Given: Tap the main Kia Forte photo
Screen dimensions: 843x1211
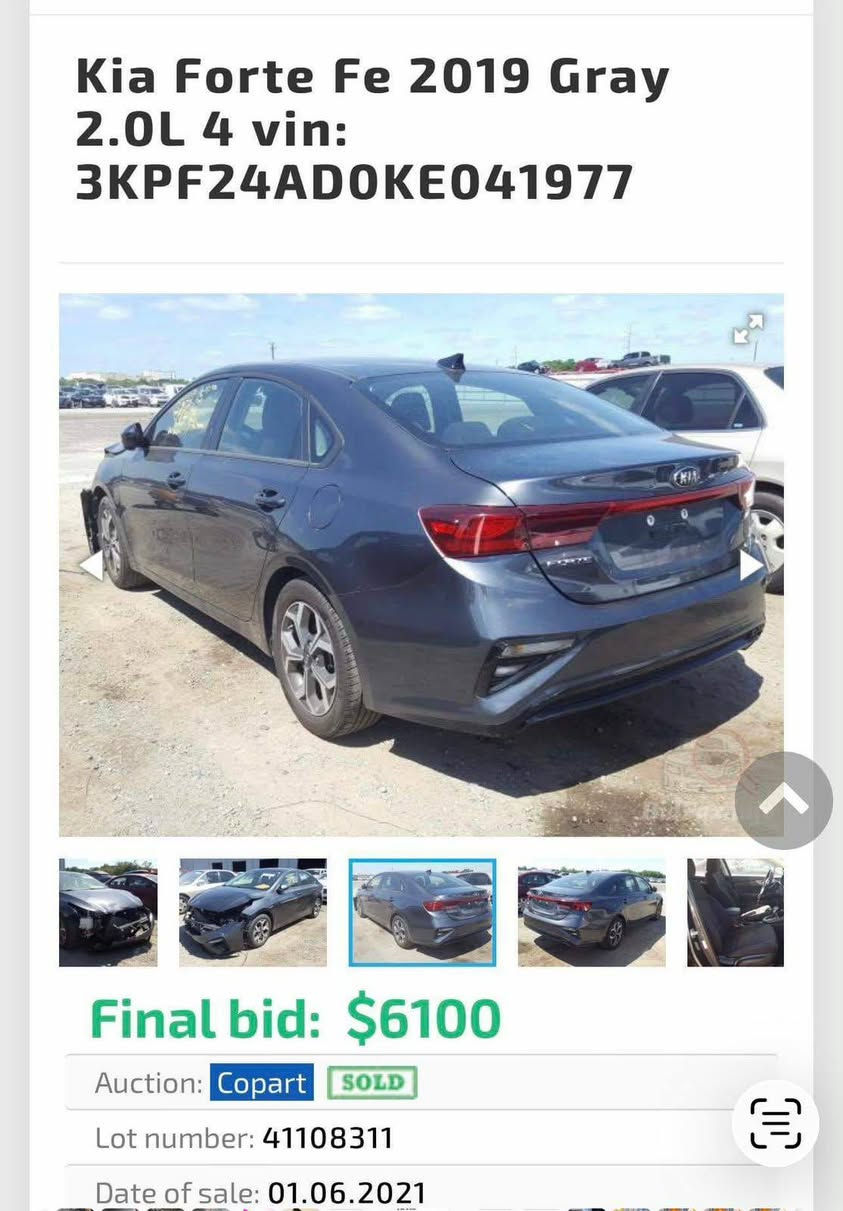Looking at the screenshot, I should 420,565.
